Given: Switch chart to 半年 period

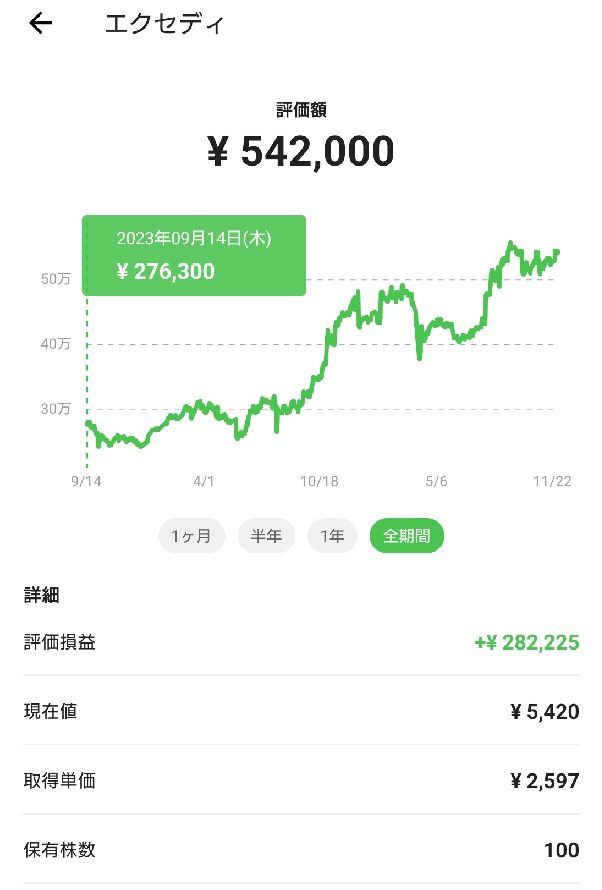Looking at the screenshot, I should 266,536.
